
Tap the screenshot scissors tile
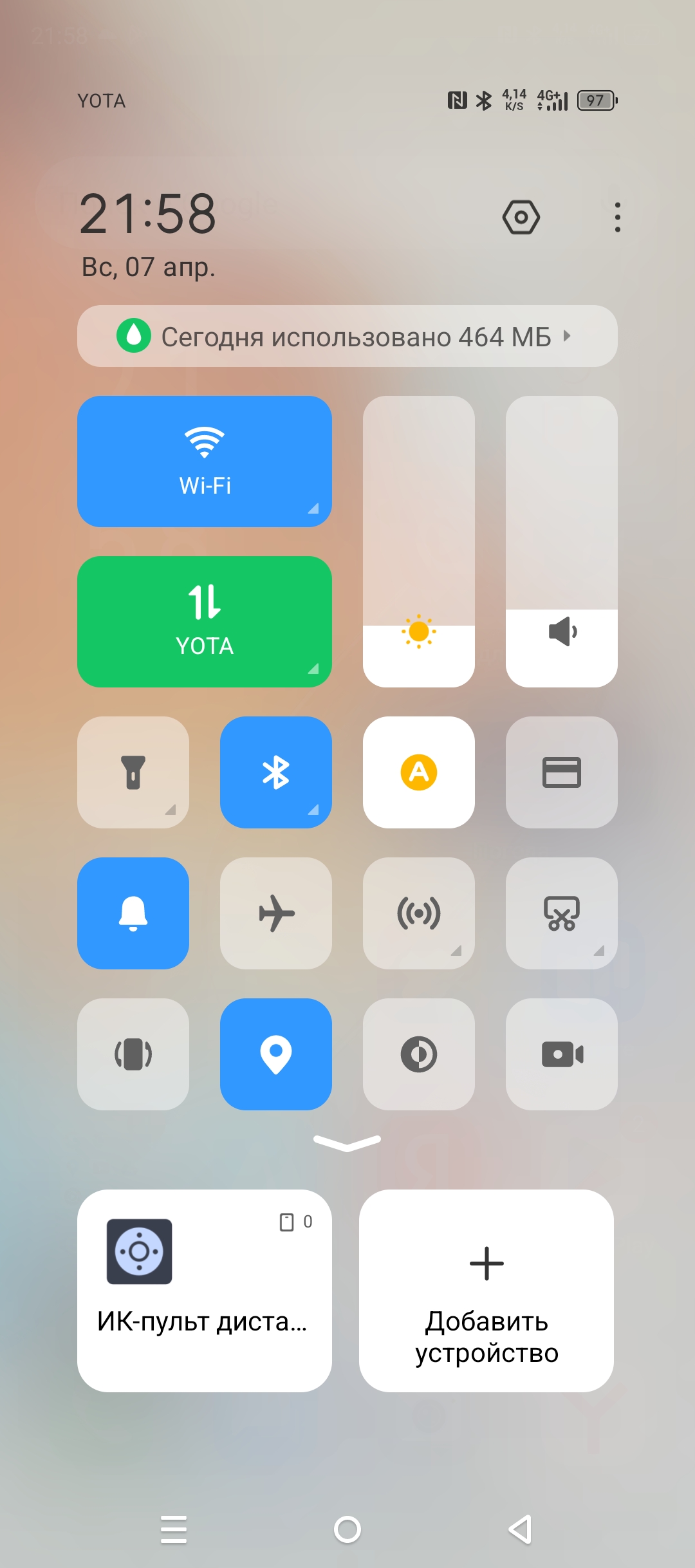pyautogui.click(x=561, y=913)
